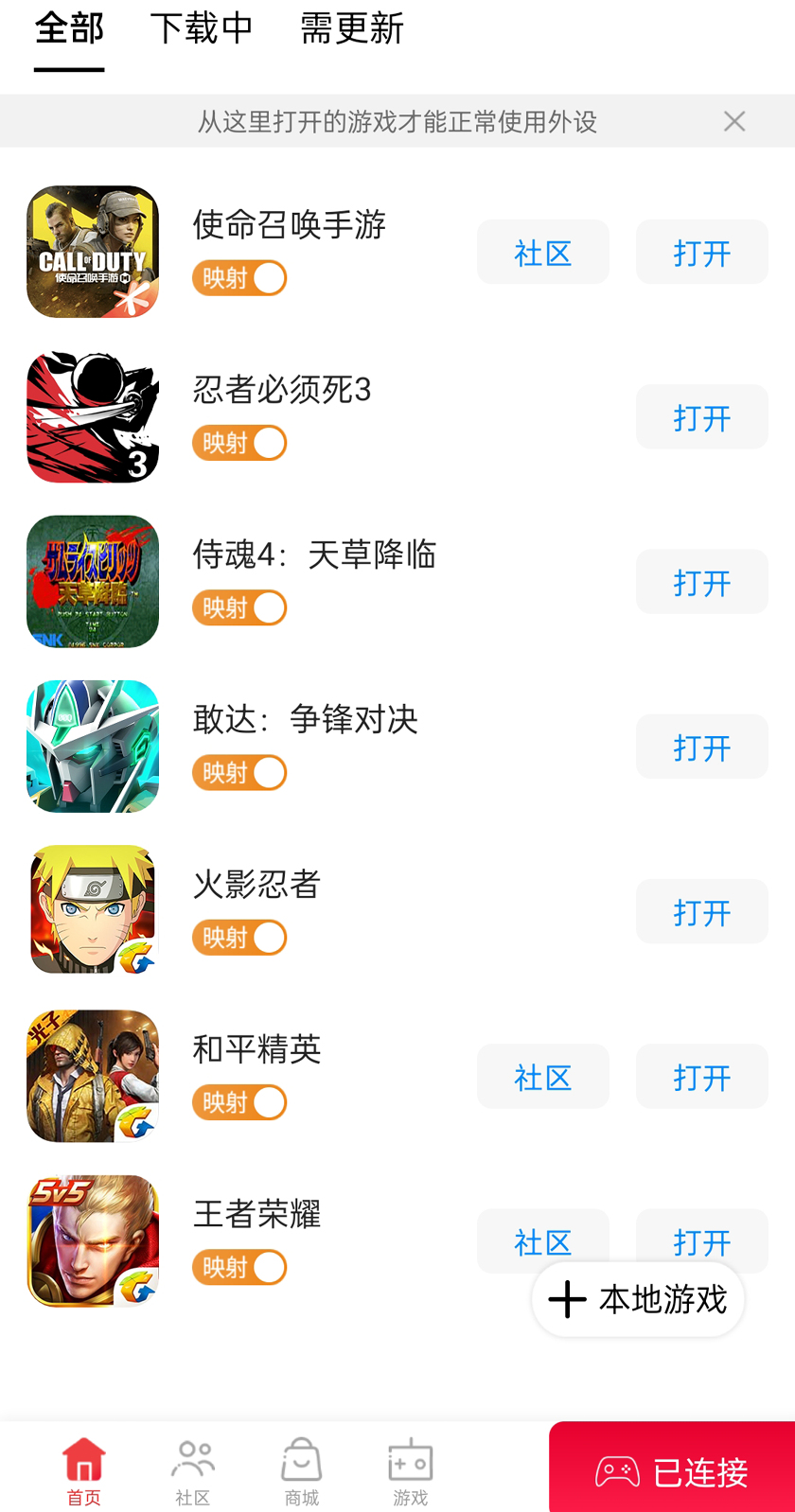Tap the 忍者必须死3 app icon
795x1512 pixels.
[x=92, y=416]
